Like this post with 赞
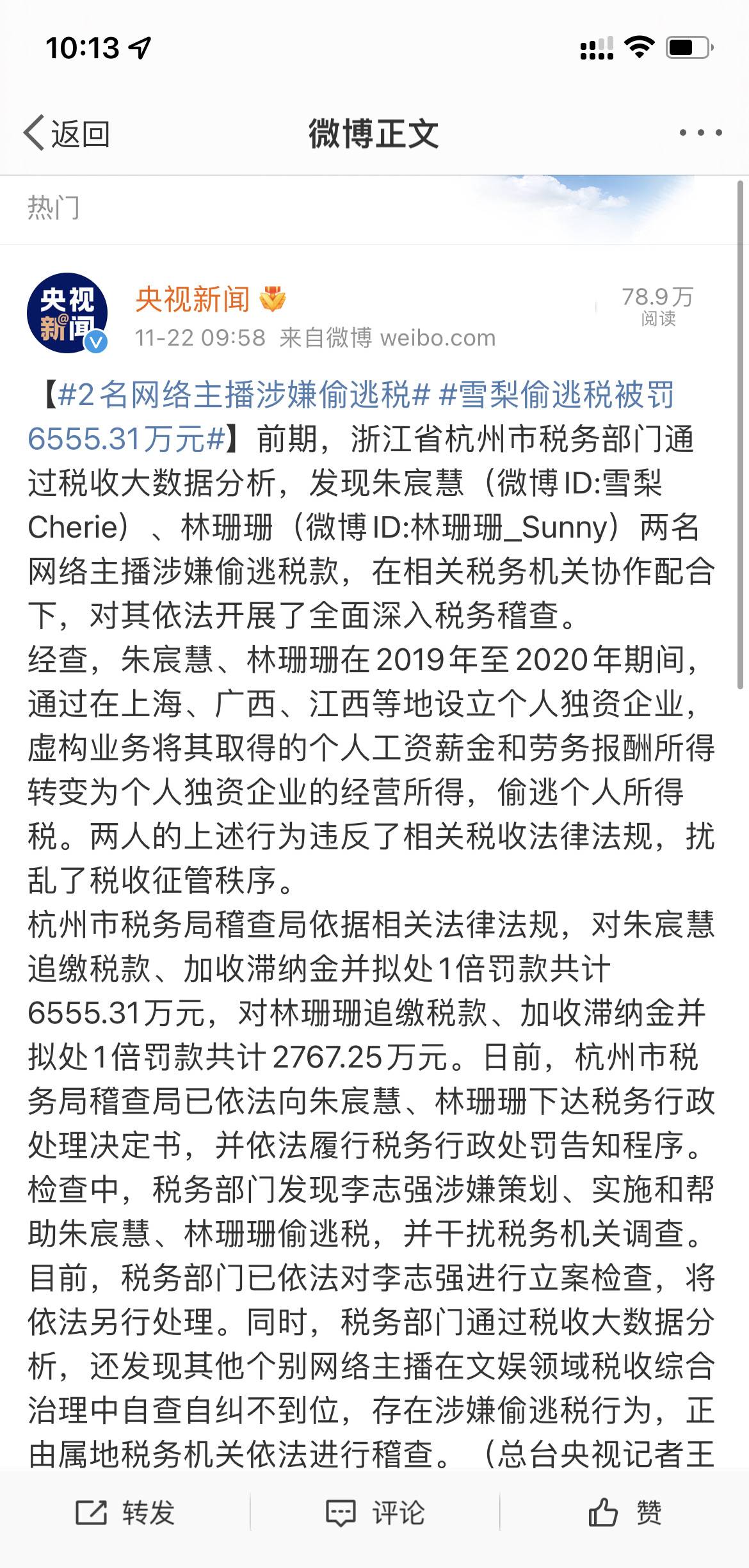749x1568 pixels. [x=624, y=1513]
